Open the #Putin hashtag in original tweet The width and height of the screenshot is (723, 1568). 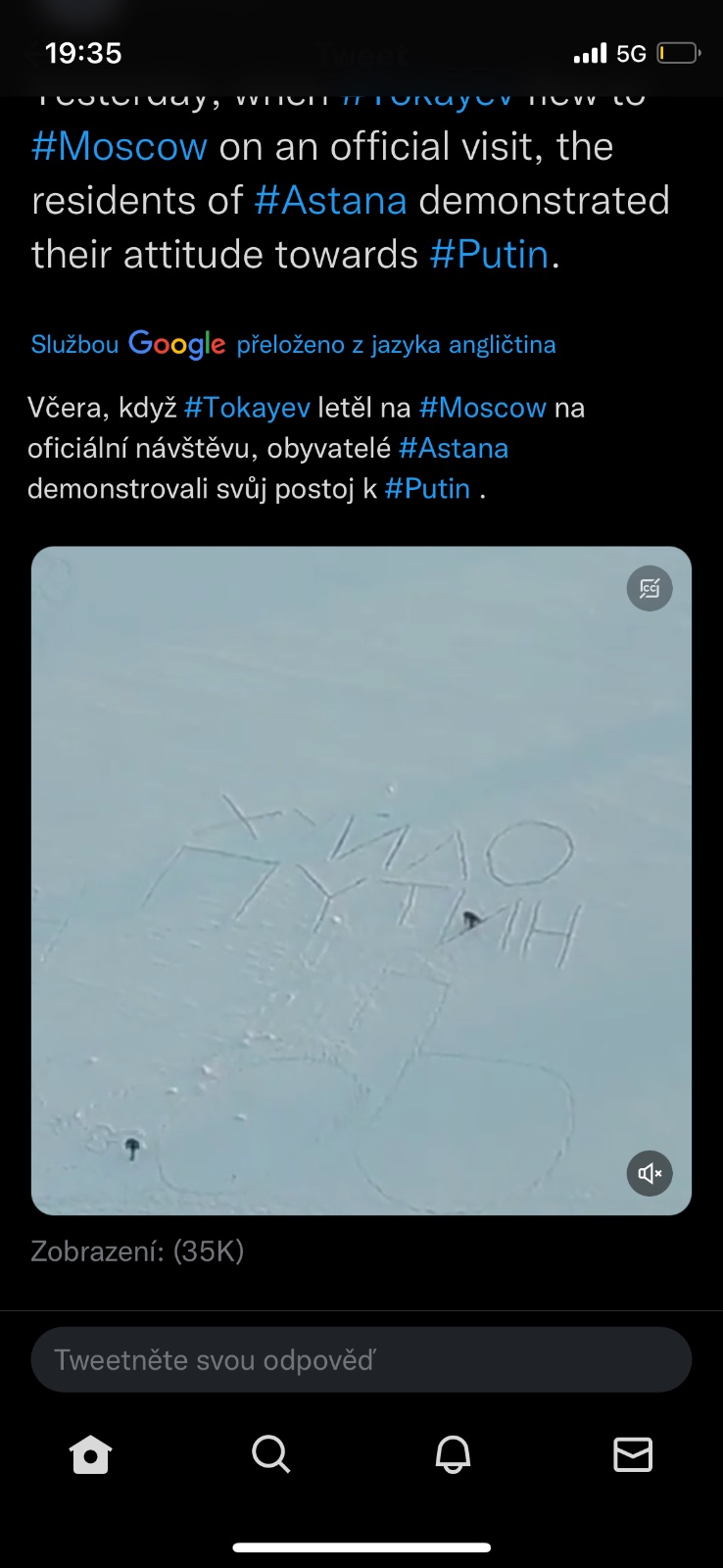489,255
